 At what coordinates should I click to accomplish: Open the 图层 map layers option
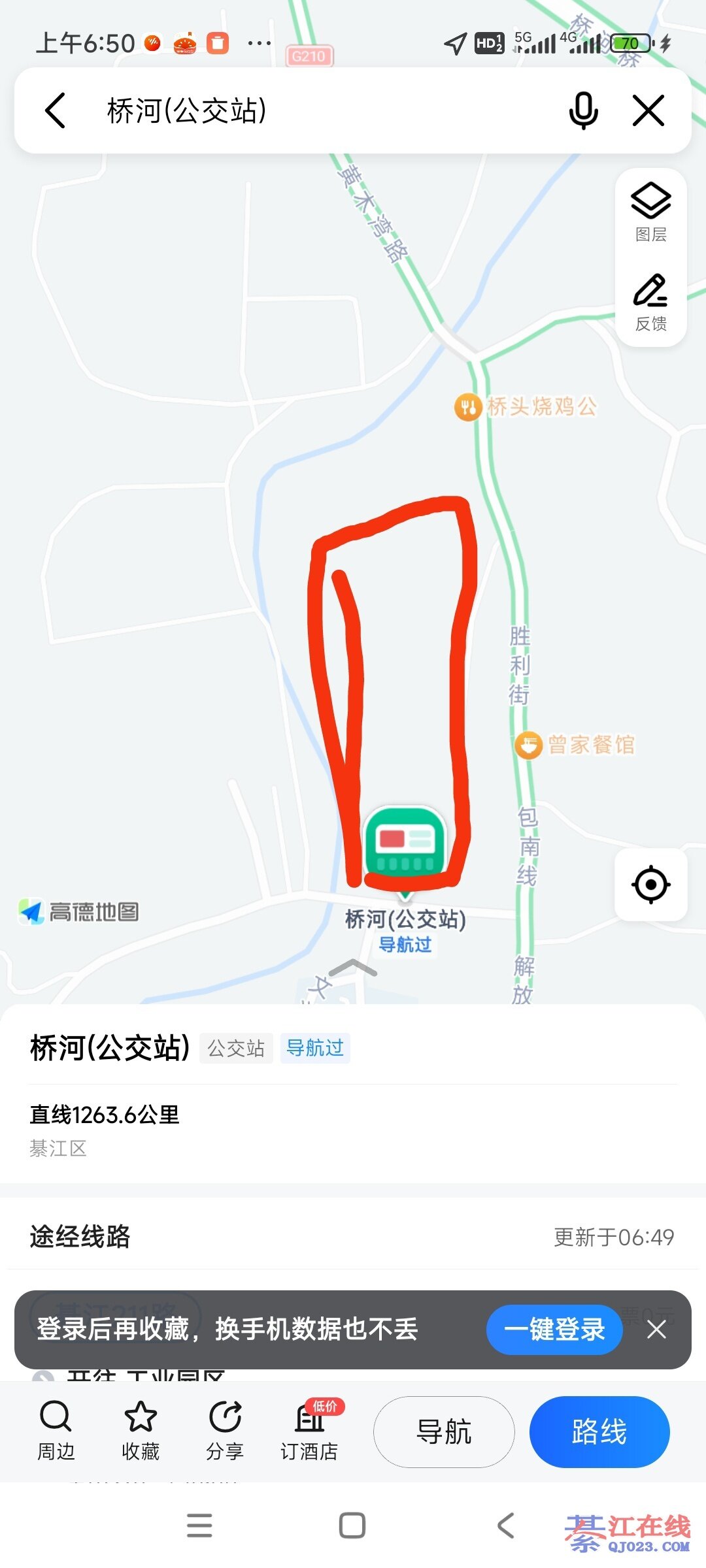coord(650,212)
